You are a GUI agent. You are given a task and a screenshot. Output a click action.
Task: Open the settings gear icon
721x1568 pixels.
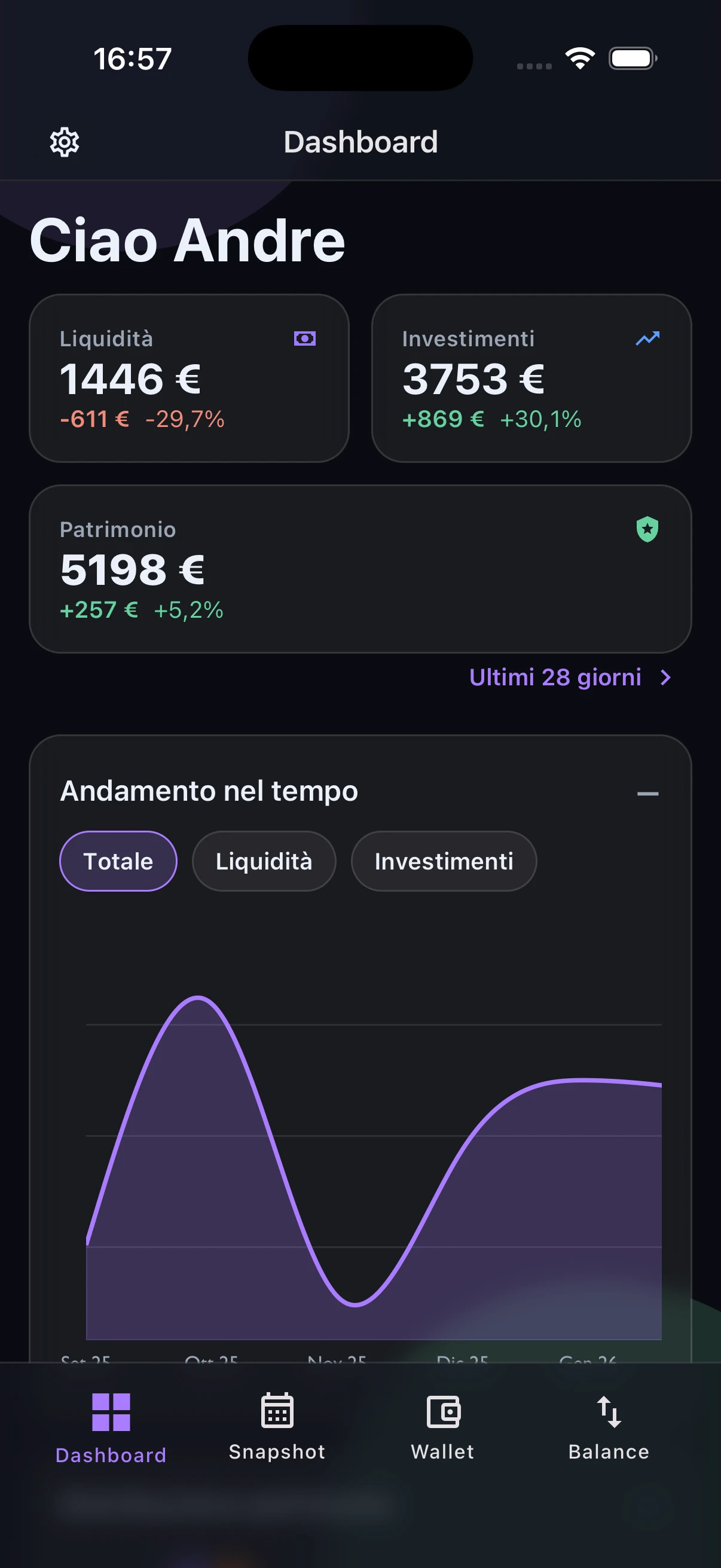(x=63, y=141)
